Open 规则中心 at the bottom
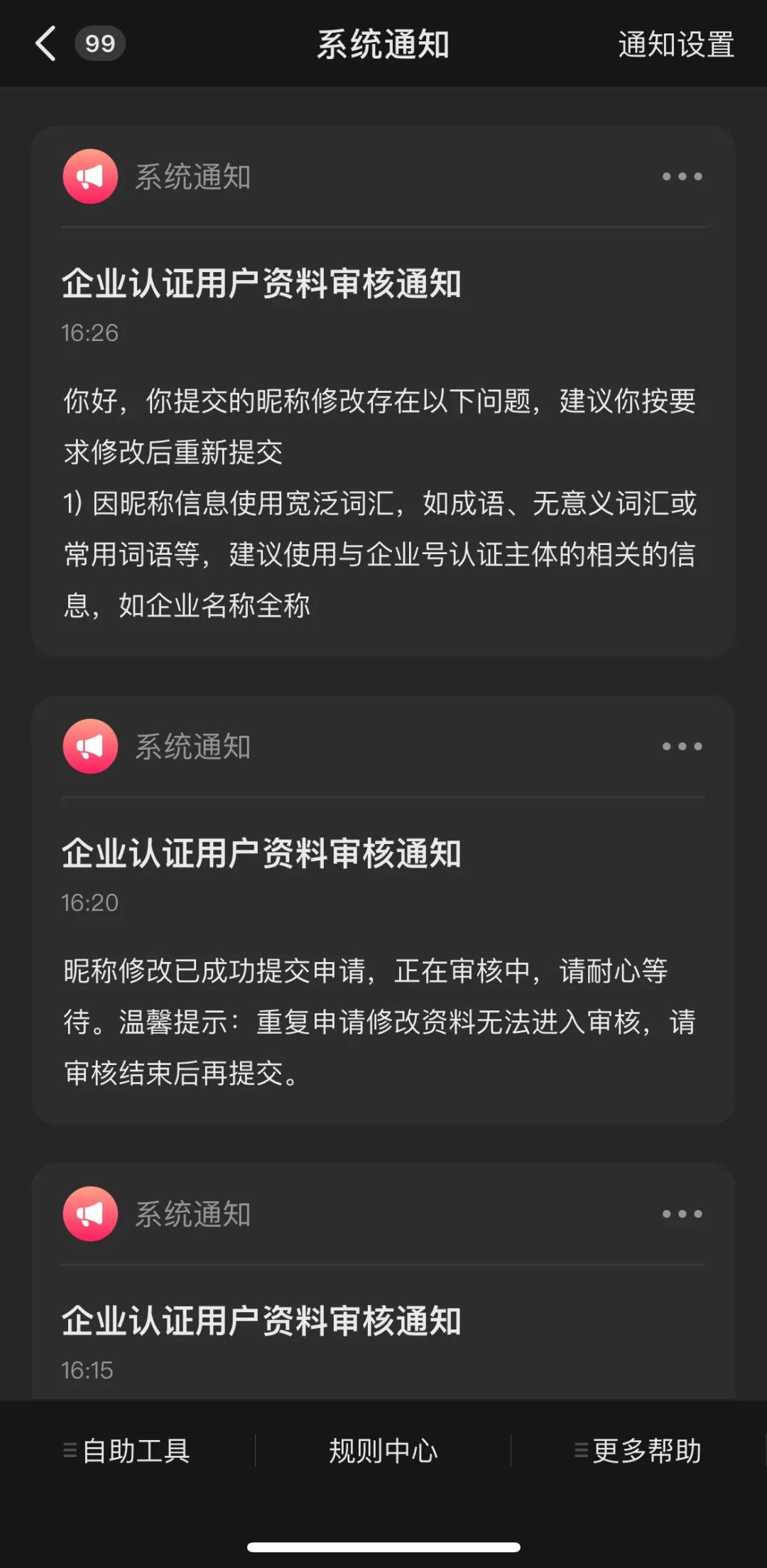 pyautogui.click(x=383, y=1451)
